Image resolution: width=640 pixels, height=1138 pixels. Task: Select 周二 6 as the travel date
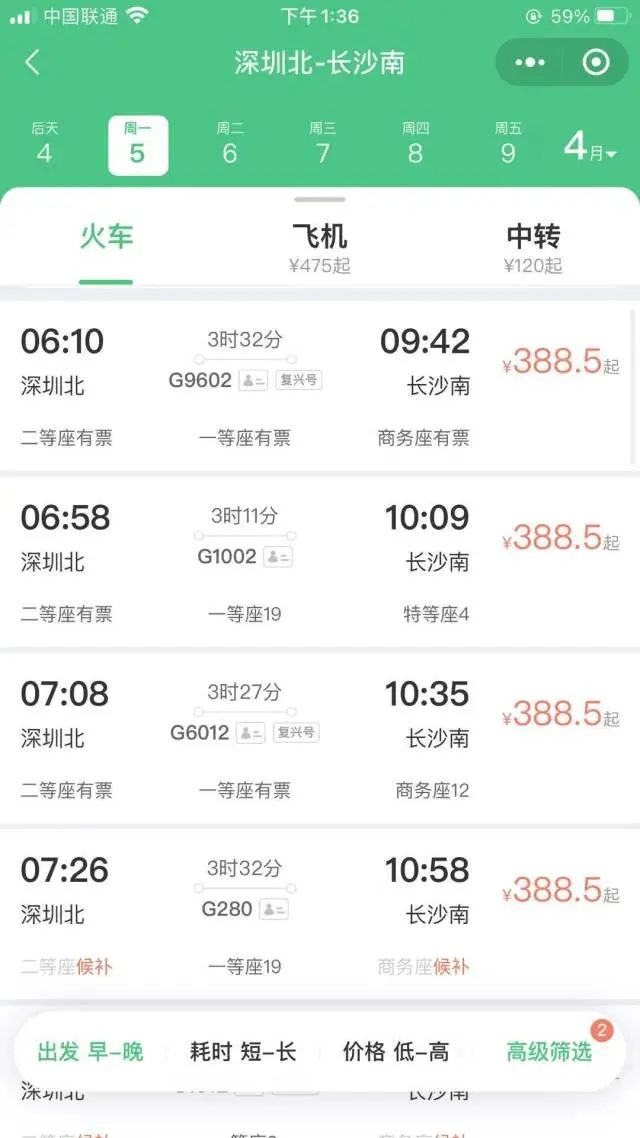pos(230,144)
